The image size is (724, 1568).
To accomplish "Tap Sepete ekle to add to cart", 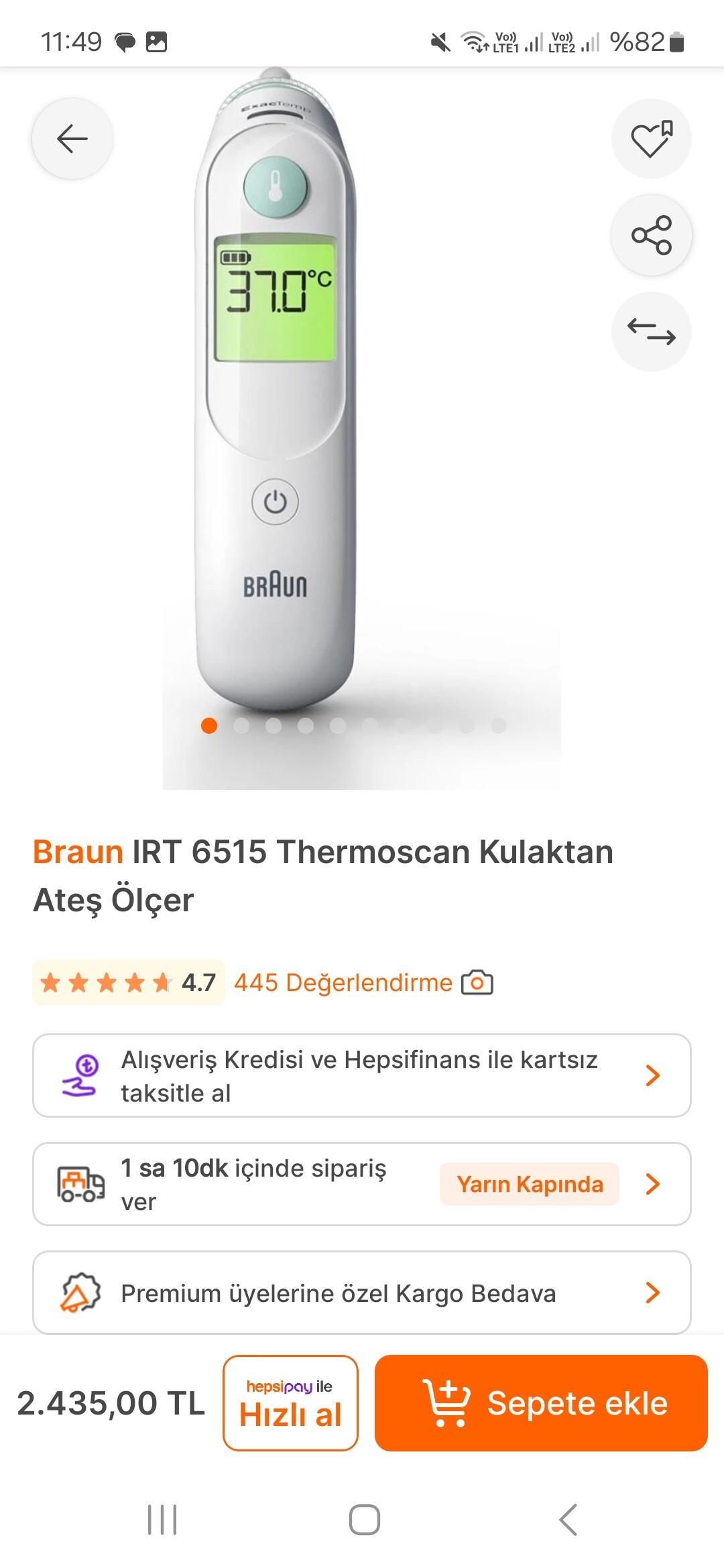I will pyautogui.click(x=541, y=1403).
